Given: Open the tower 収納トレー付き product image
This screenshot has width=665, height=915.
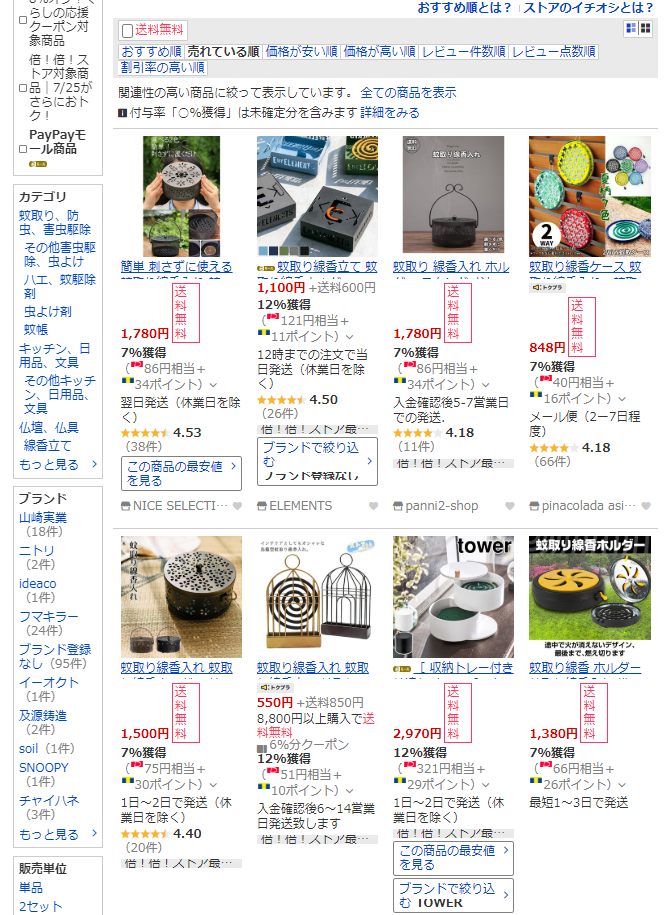Looking at the screenshot, I should pos(453,596).
